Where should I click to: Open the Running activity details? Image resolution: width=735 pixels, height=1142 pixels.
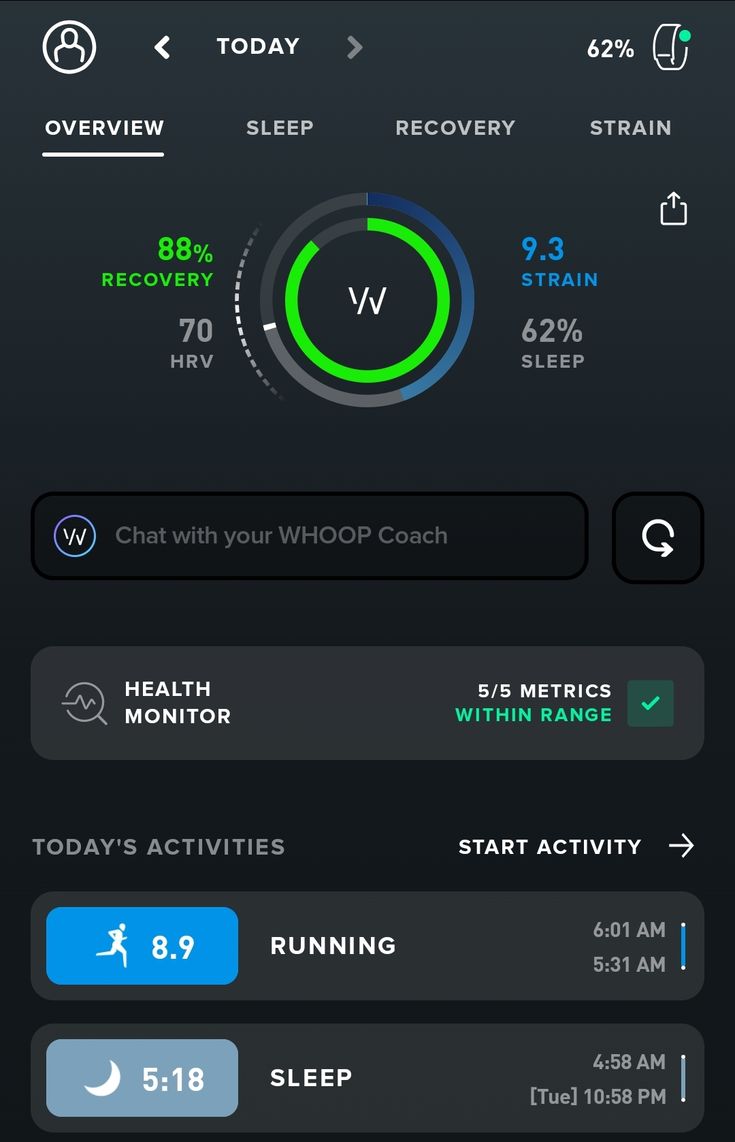point(367,946)
